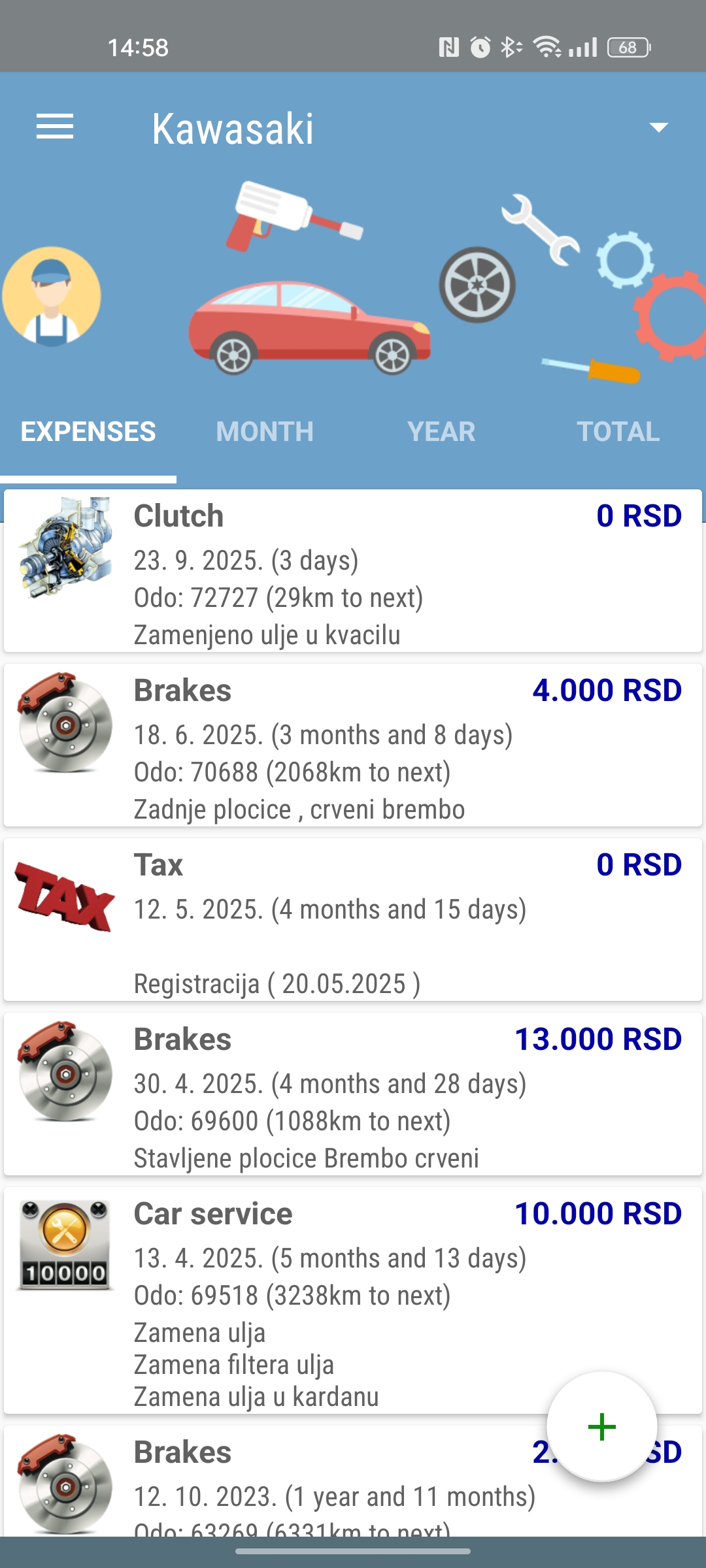This screenshot has width=706, height=1568.
Task: Open the Tax registration entry
Action: click(353, 920)
